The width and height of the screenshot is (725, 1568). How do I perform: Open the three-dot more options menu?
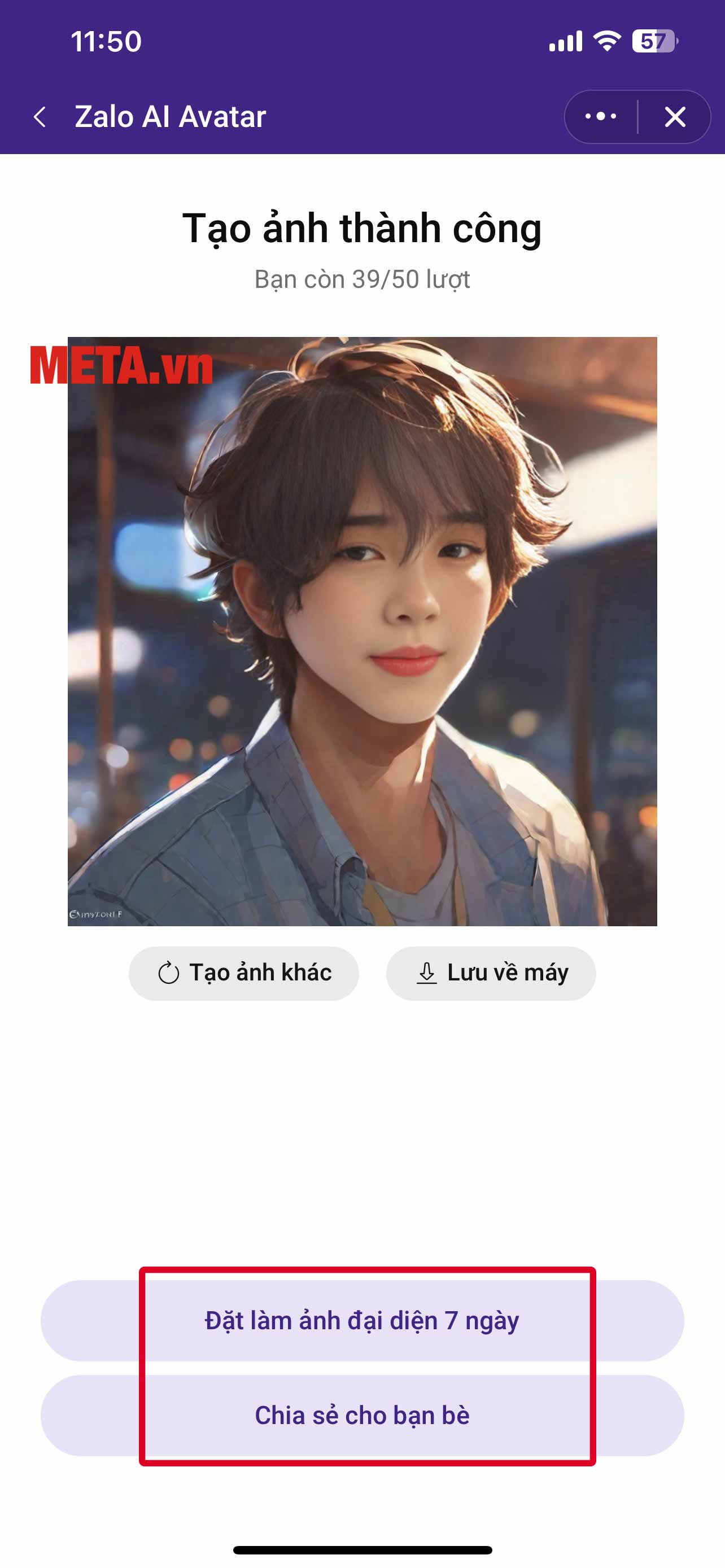600,116
